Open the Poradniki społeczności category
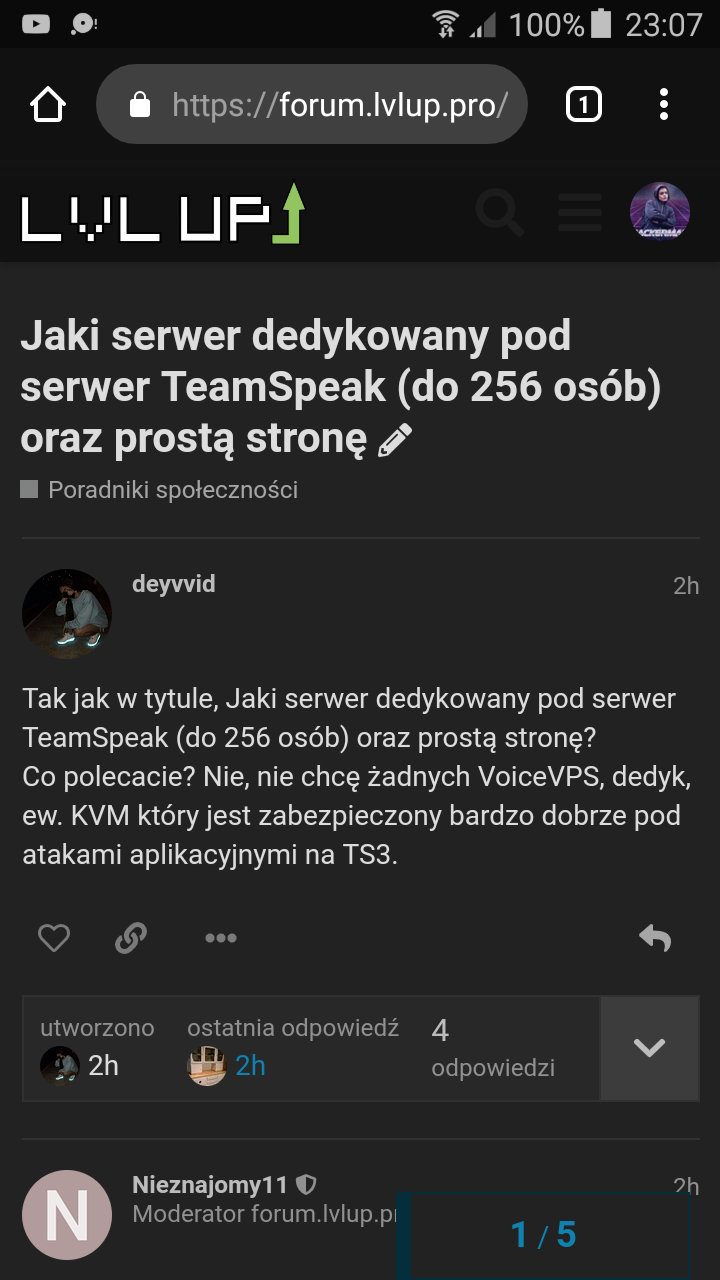This screenshot has height=1280, width=720. (172, 490)
